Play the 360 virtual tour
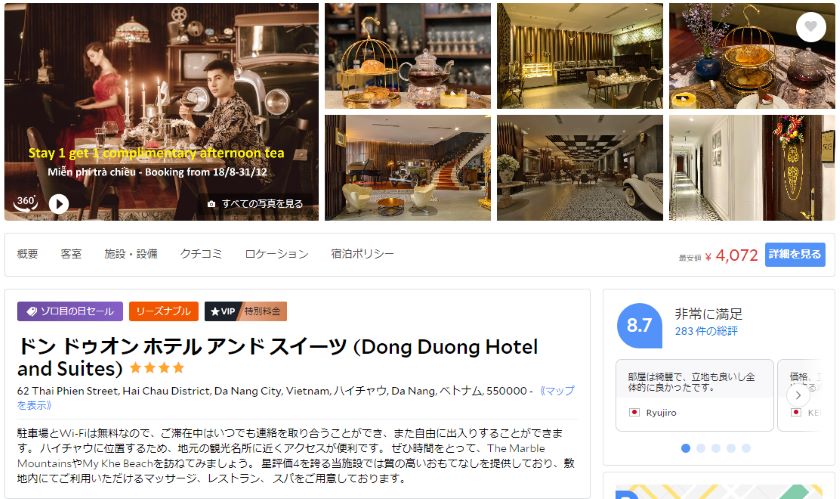Screen dimensions: 840x499 tap(59, 203)
